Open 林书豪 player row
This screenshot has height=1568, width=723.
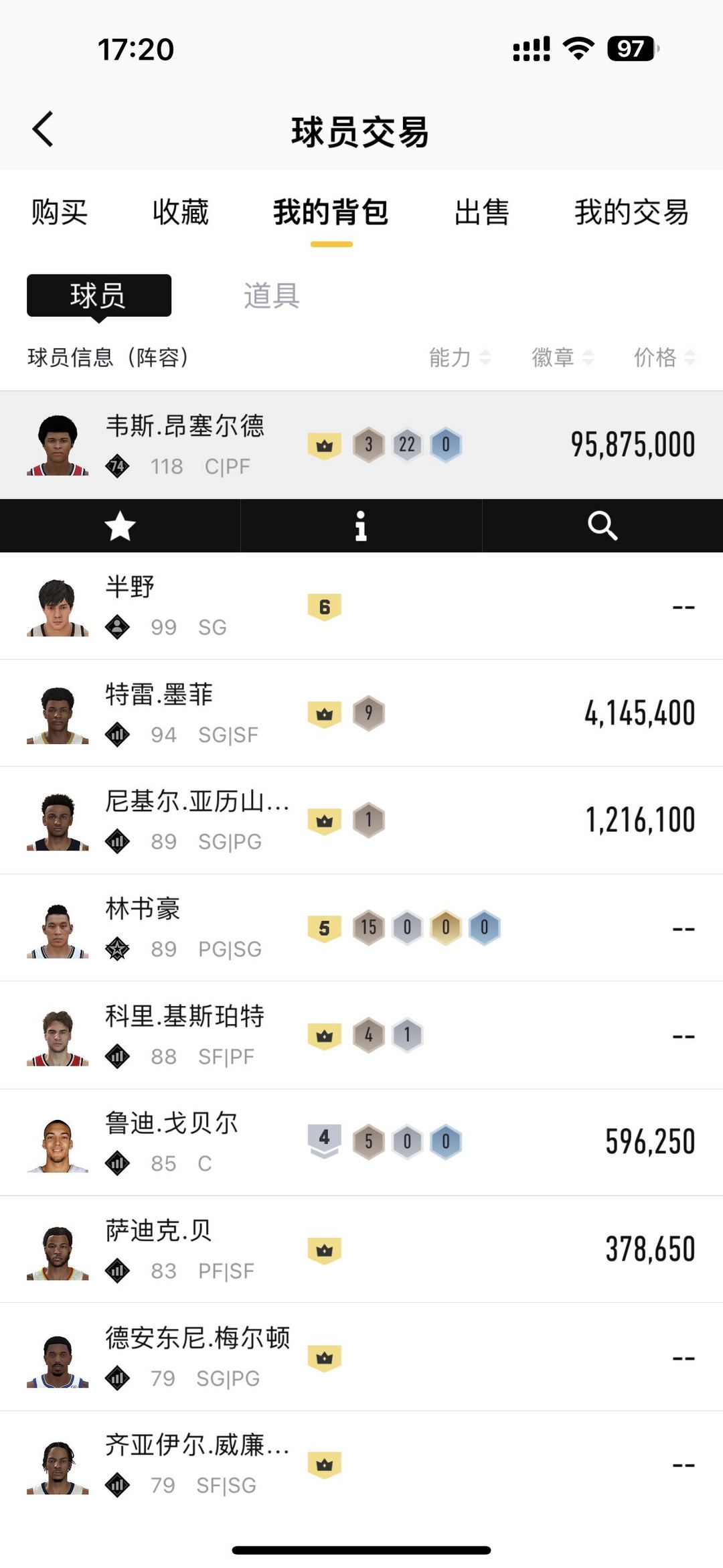click(x=361, y=928)
